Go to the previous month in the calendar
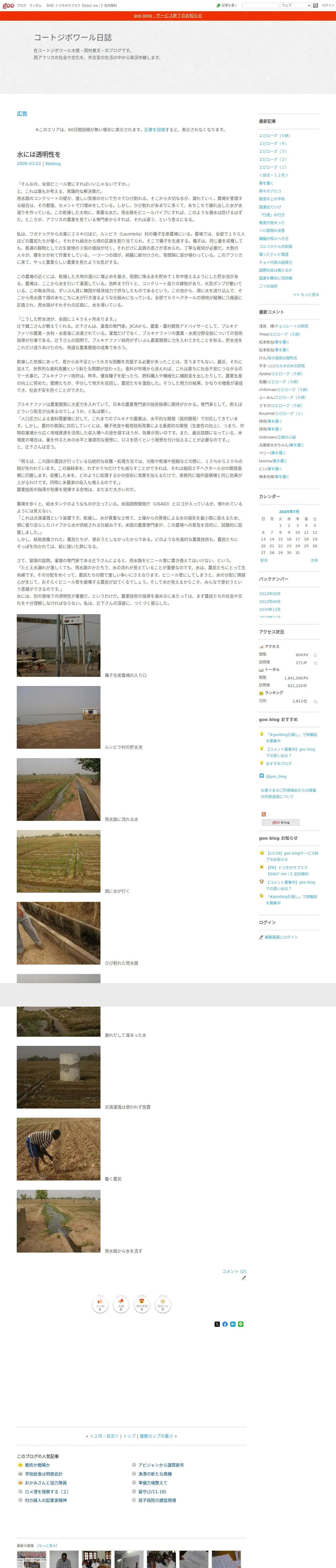Screen dimensions: 336x1568 click(x=264, y=560)
